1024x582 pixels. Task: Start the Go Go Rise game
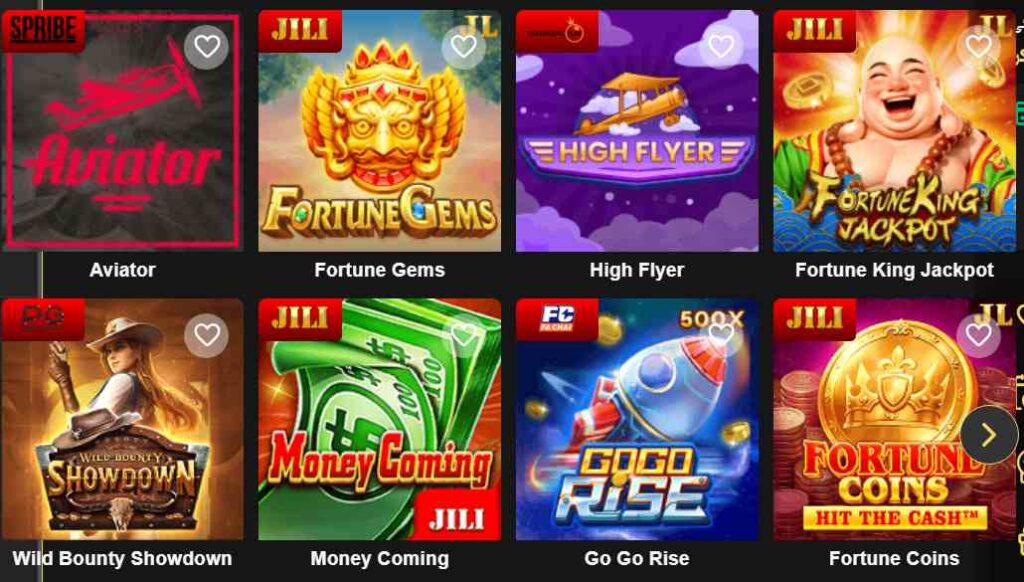coord(637,430)
